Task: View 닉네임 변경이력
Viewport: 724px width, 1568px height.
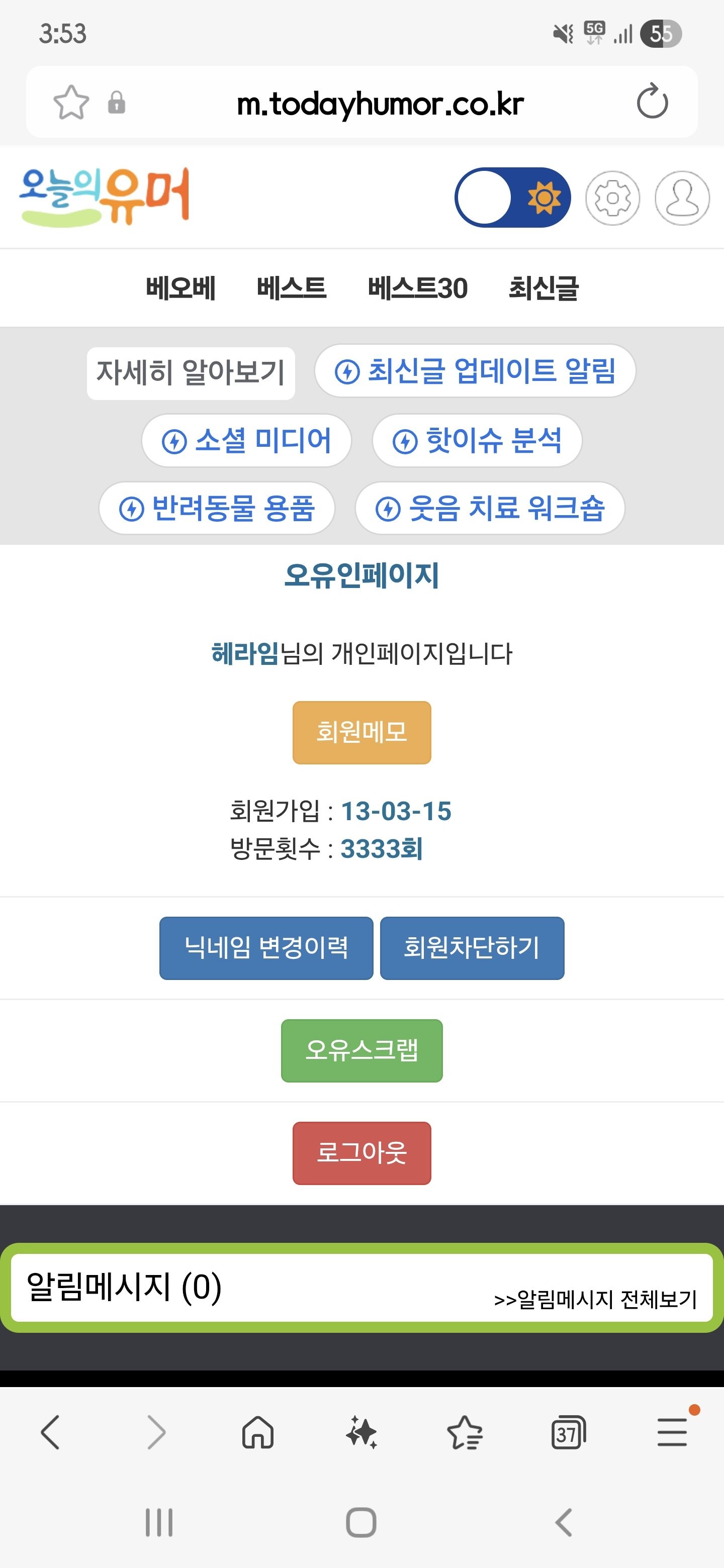Action: click(x=266, y=948)
